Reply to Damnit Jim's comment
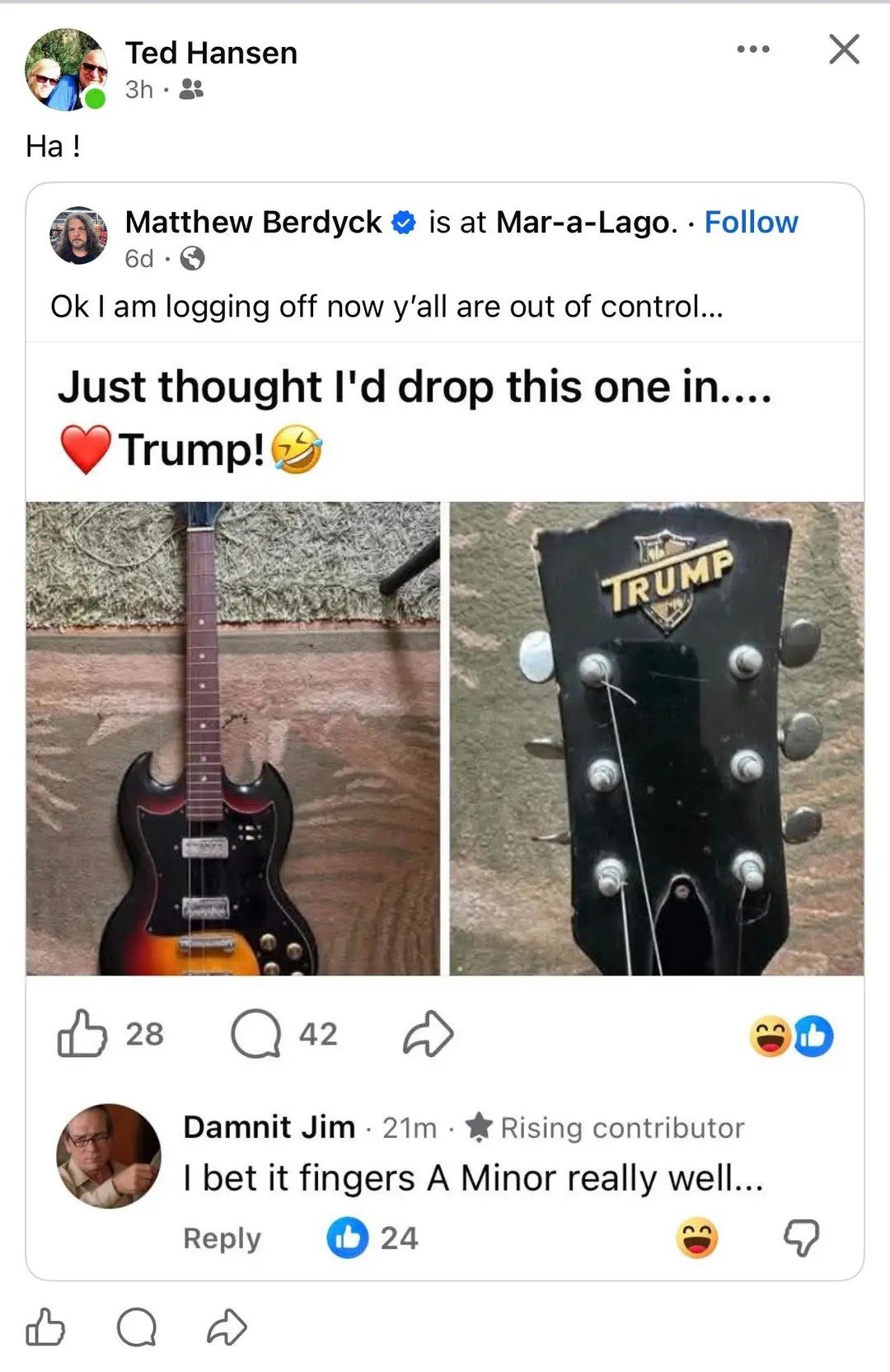 coord(222,1238)
